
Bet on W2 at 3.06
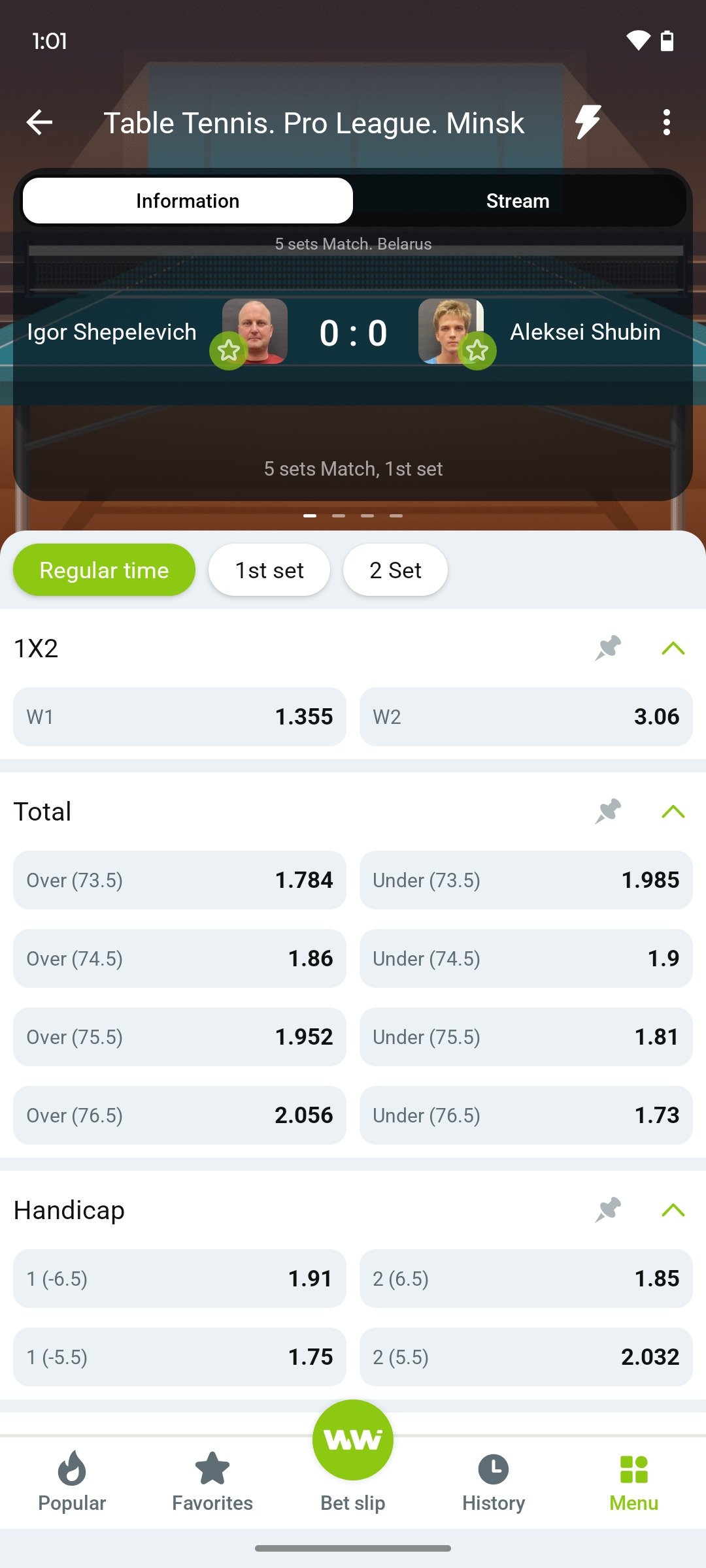(x=526, y=717)
